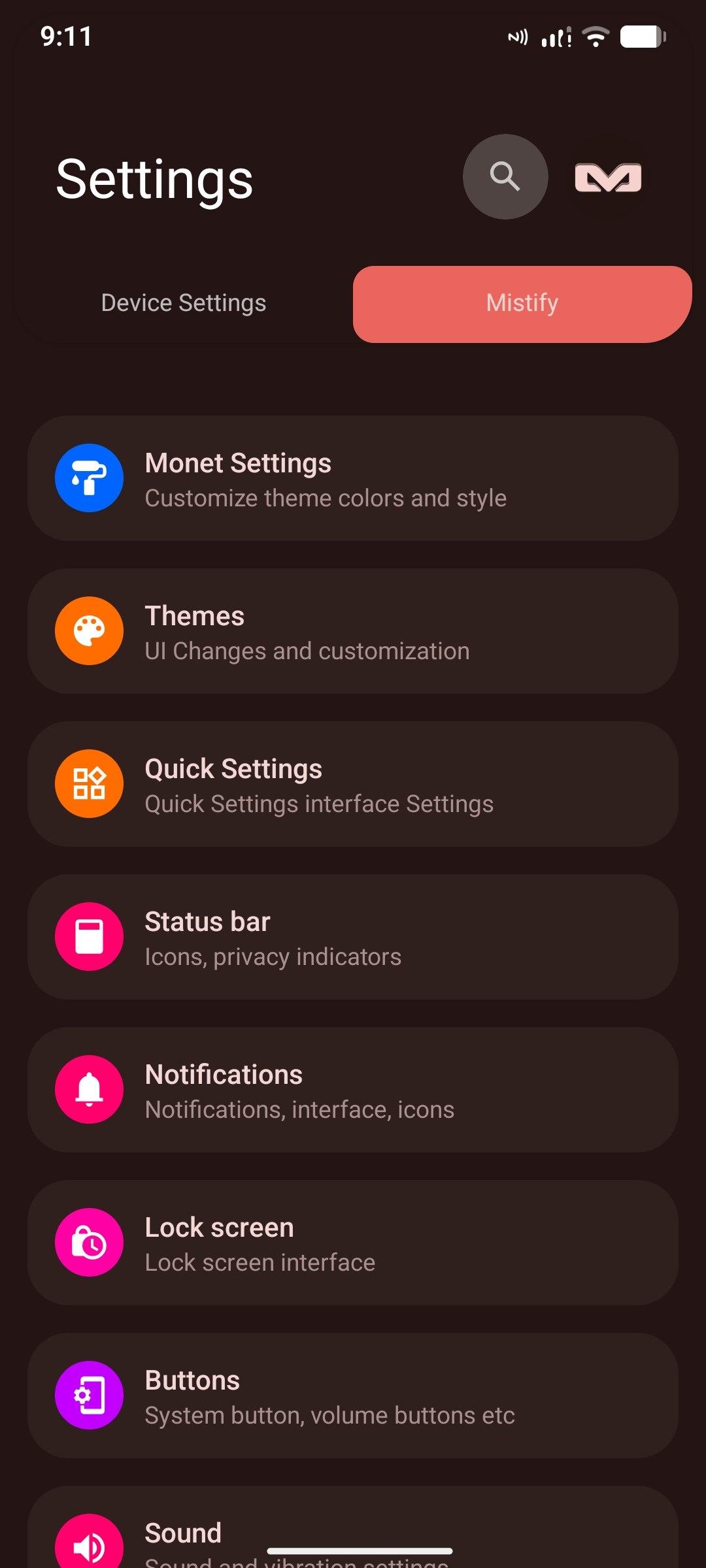This screenshot has width=706, height=1568.
Task: Open Buttons settings
Action: 353,1396
